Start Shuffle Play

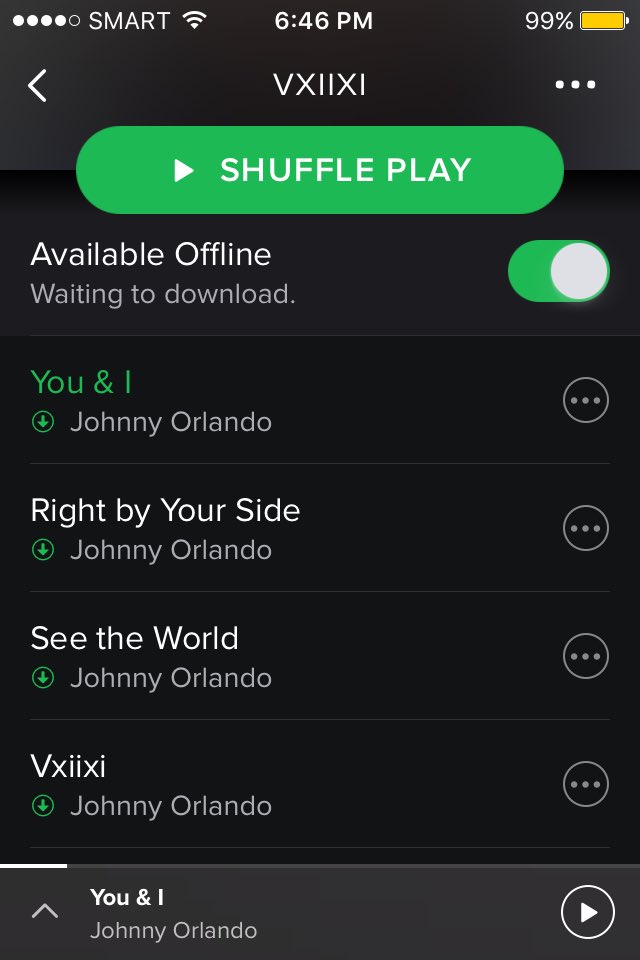pos(320,170)
